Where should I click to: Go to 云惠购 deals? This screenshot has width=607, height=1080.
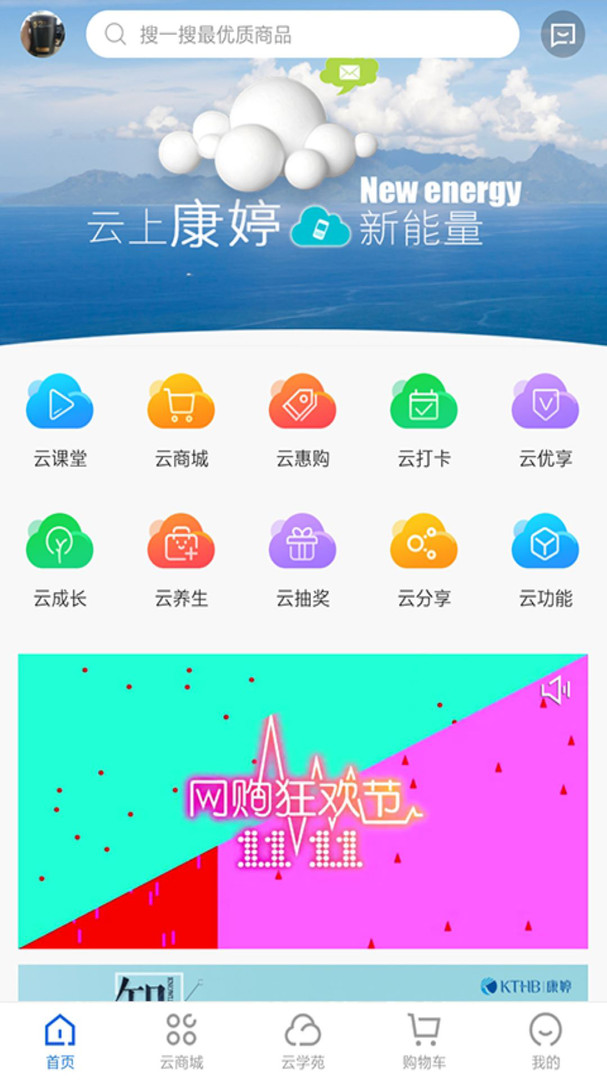[302, 420]
